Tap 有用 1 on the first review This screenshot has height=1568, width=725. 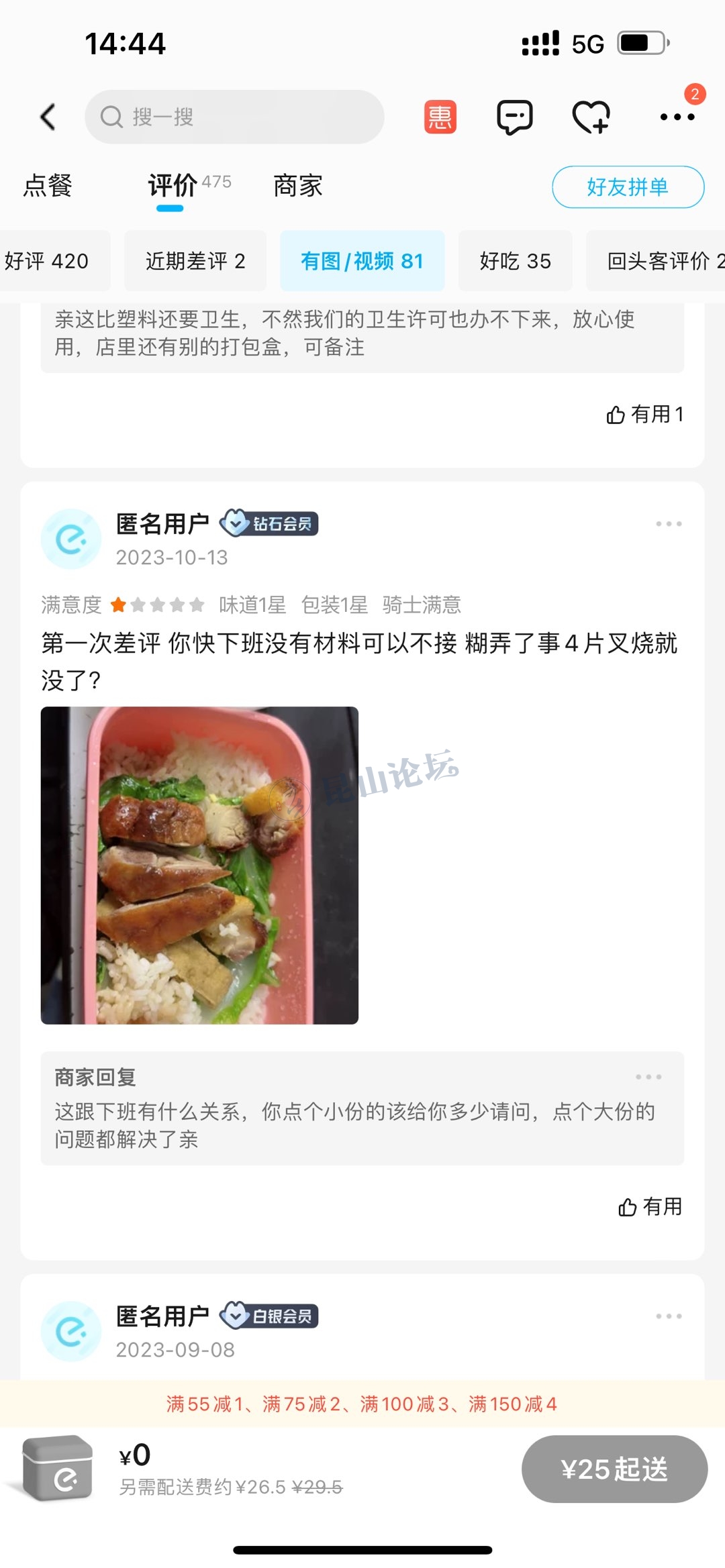[x=644, y=415]
